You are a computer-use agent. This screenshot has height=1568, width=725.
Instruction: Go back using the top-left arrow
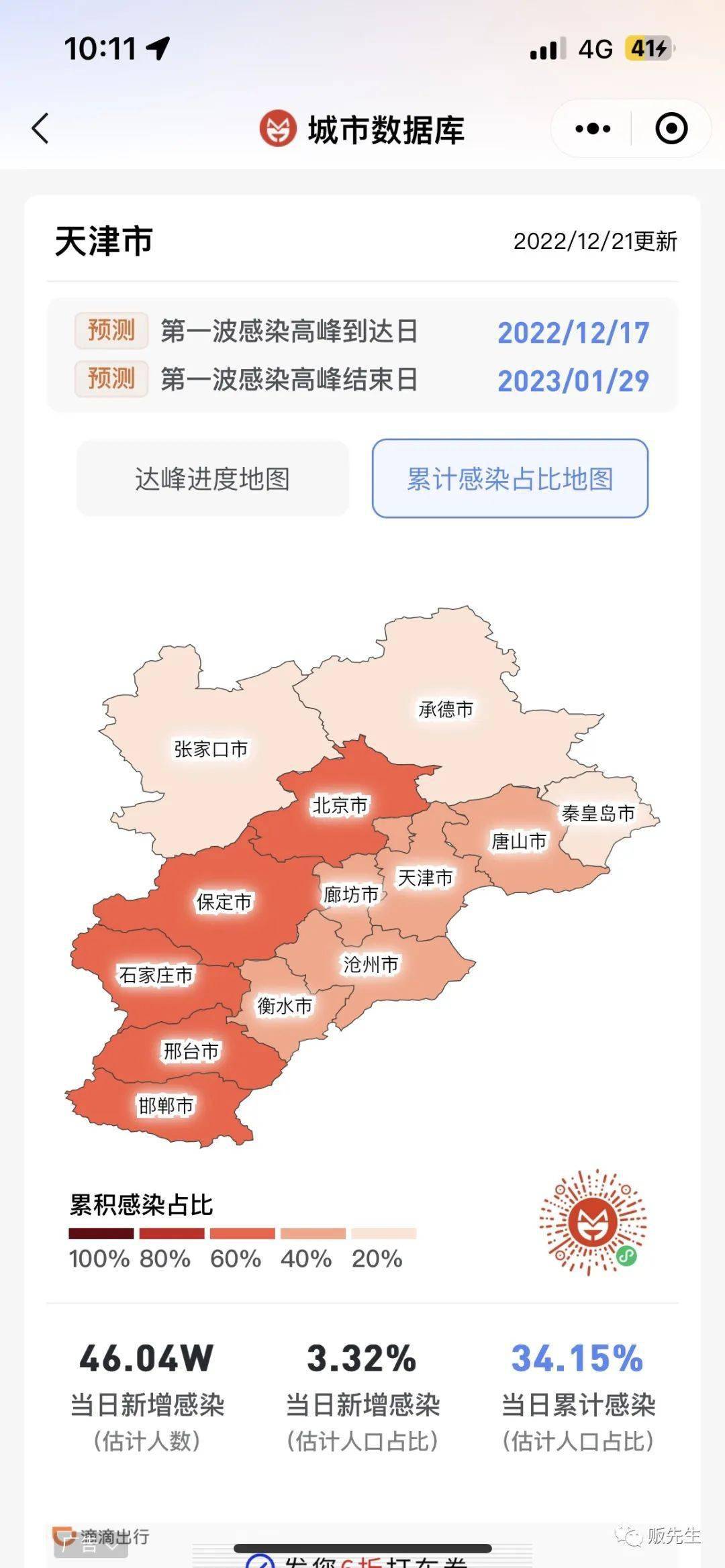point(41,128)
